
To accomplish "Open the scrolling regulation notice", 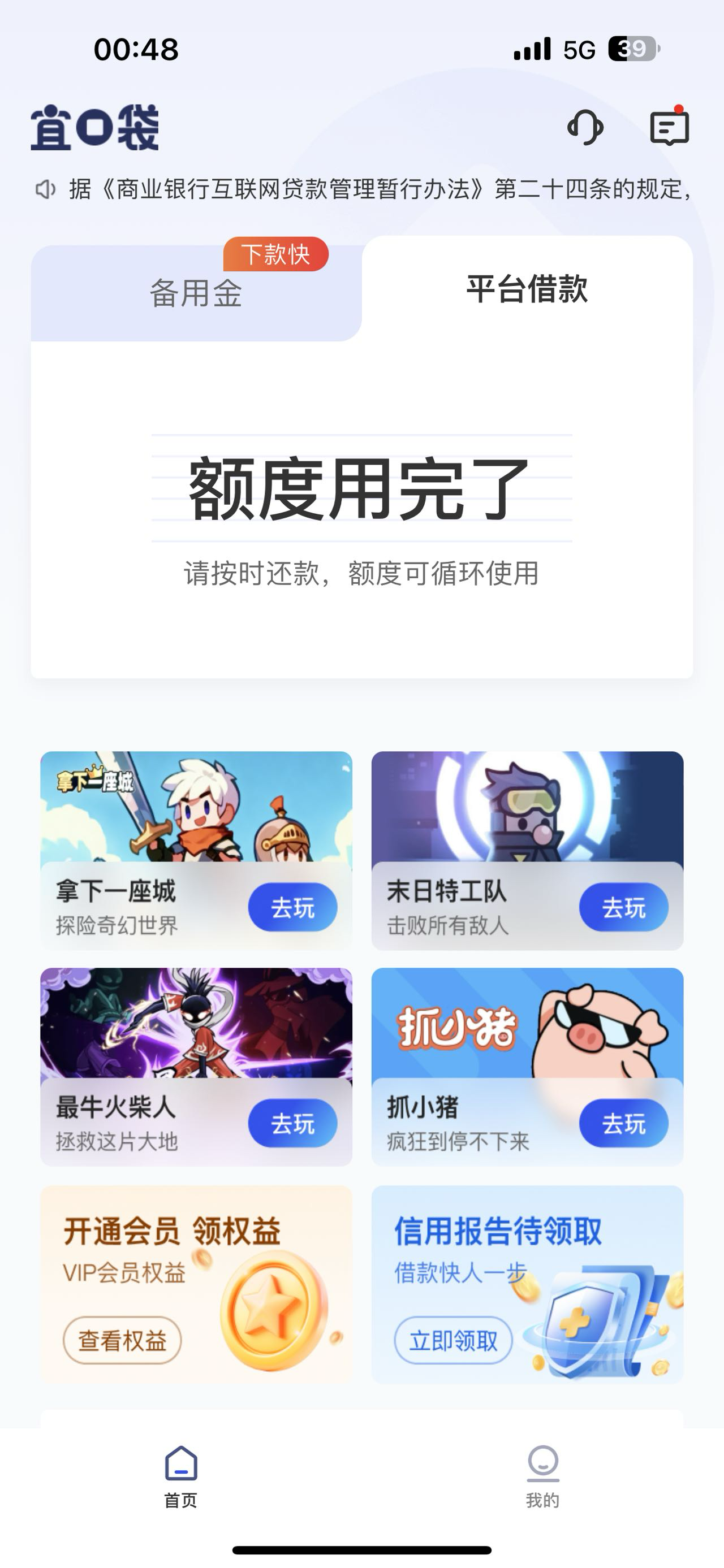I will 377,189.
